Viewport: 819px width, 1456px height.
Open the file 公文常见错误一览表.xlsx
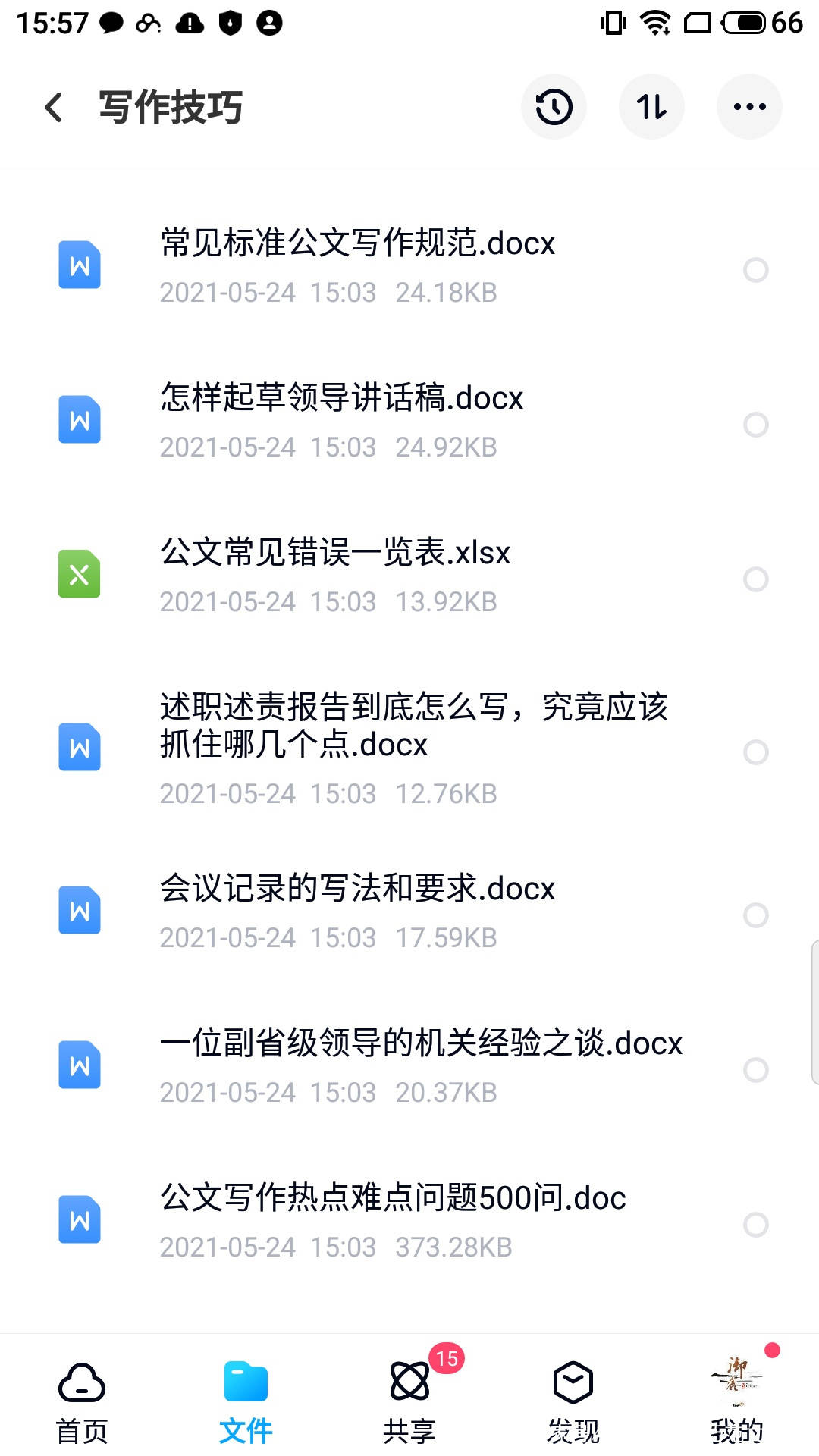coord(334,554)
